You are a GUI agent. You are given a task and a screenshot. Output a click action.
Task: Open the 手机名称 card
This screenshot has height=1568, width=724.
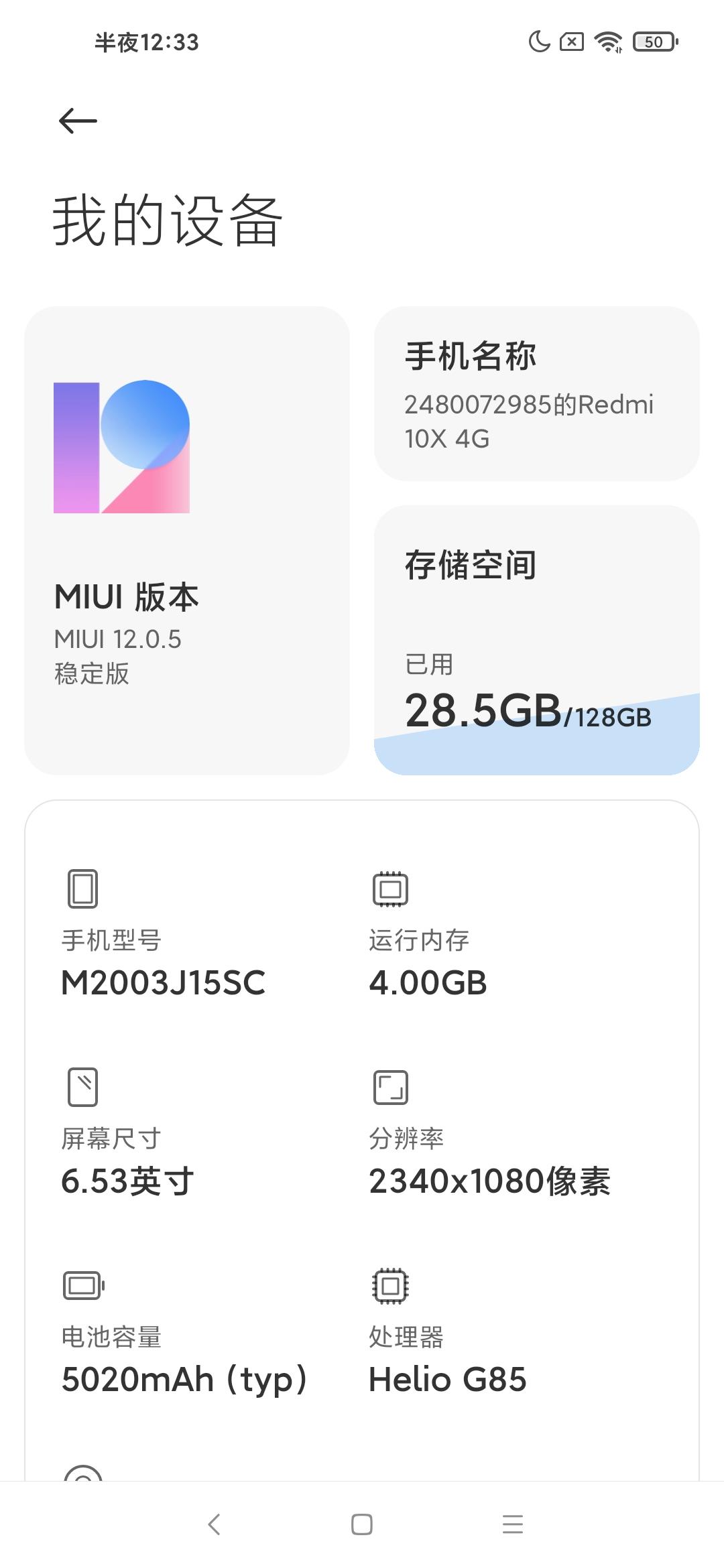(x=536, y=394)
